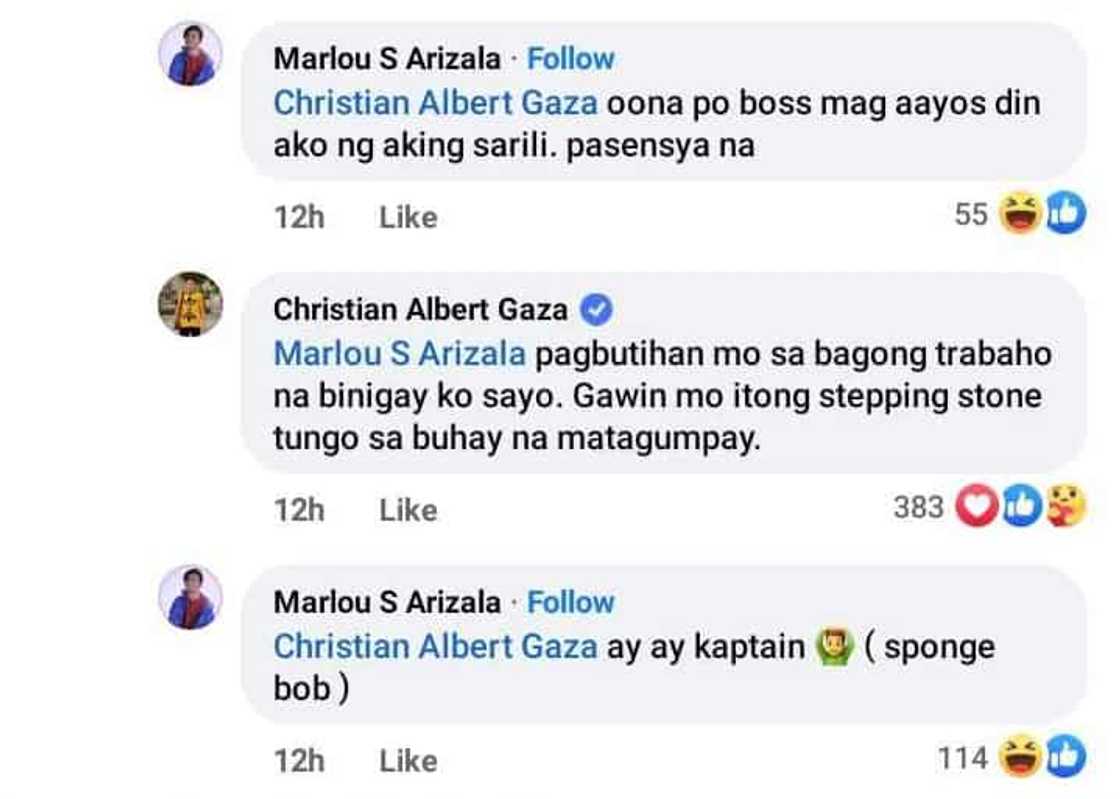Follow Marlou on the 'oona po boss' comment

pyautogui.click(x=570, y=59)
